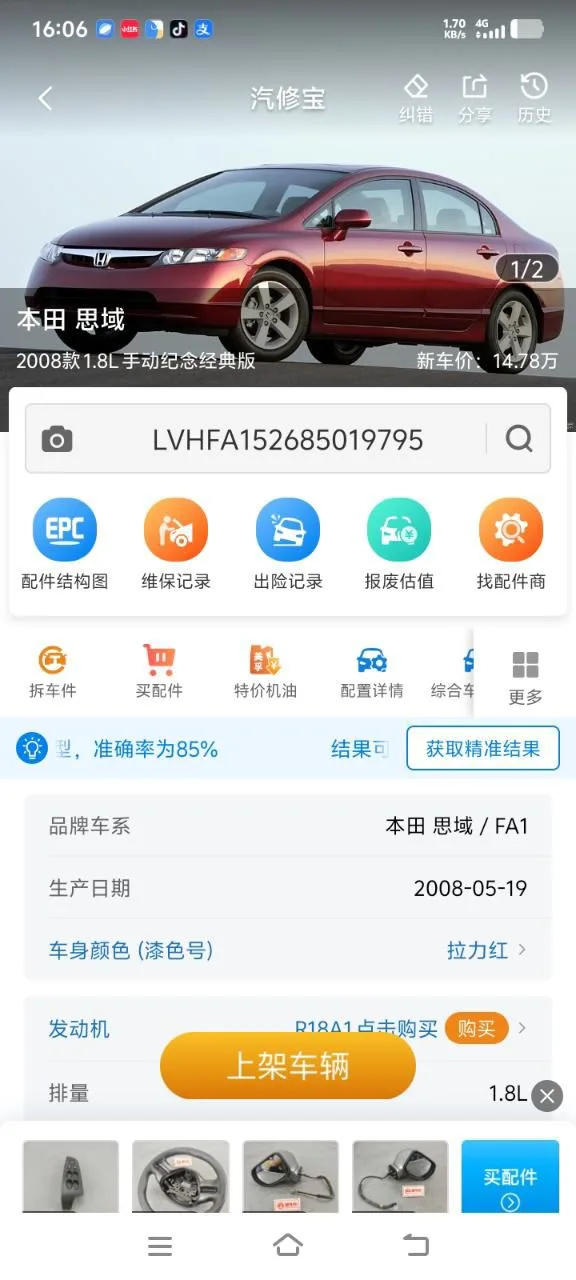Image resolution: width=576 pixels, height=1280 pixels.
Task: Tap the camera icon to scan a VIN
Action: point(57,439)
